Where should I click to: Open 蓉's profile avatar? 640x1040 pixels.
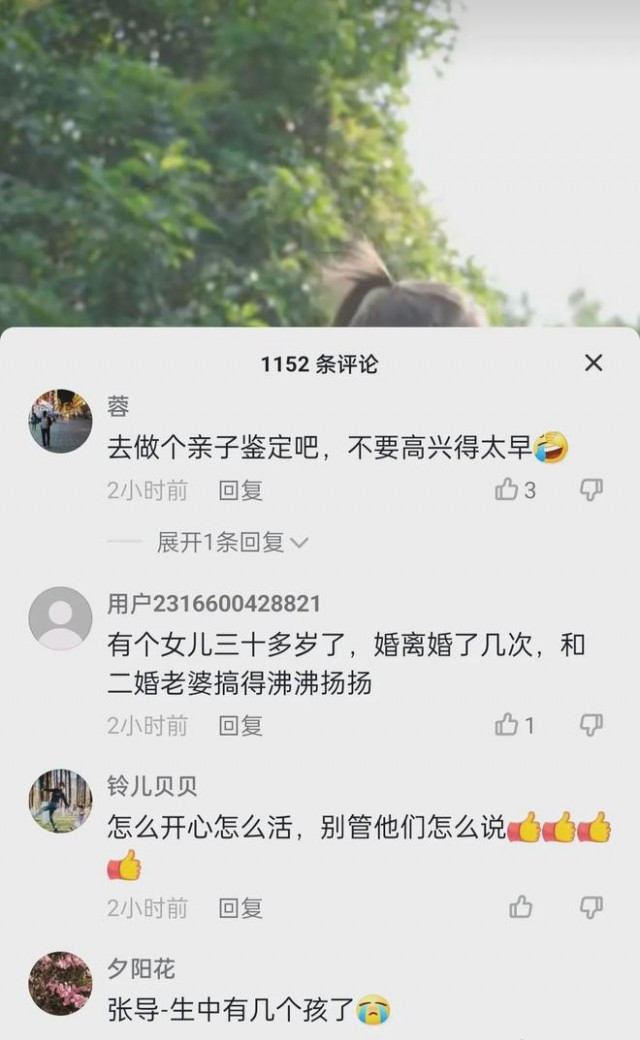[x=60, y=421]
